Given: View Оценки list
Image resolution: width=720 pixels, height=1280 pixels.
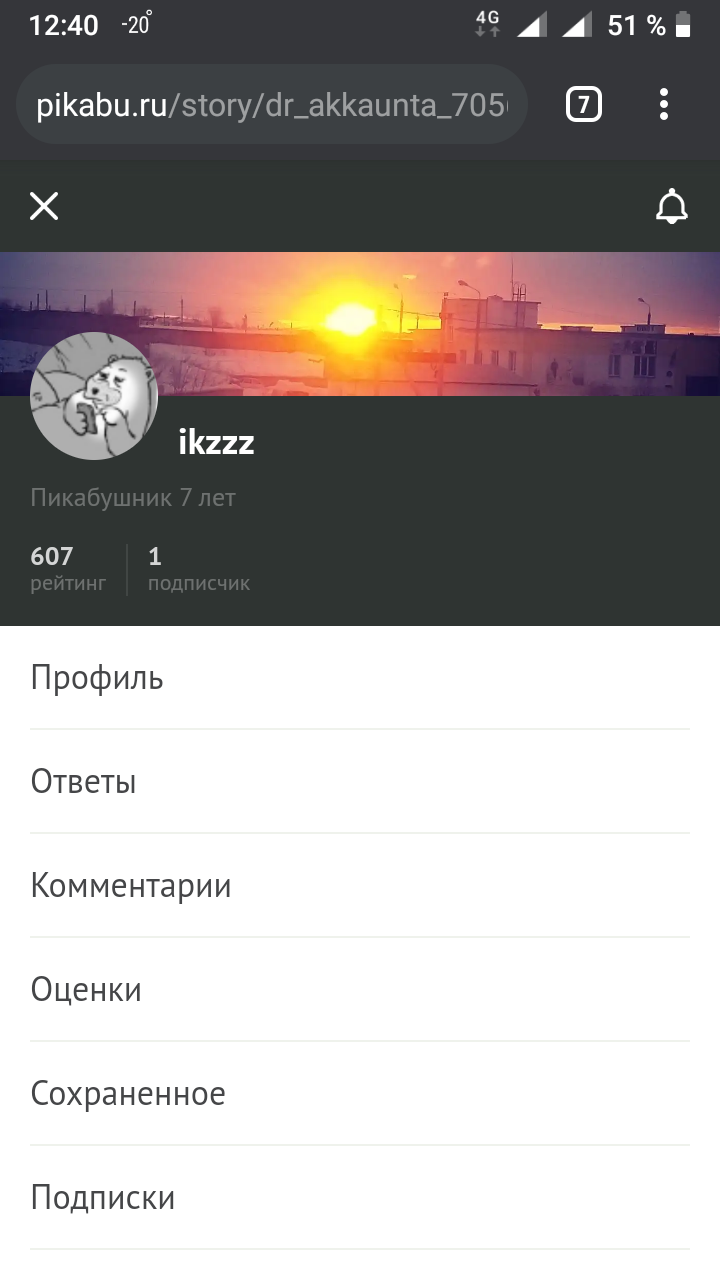Looking at the screenshot, I should tap(86, 990).
